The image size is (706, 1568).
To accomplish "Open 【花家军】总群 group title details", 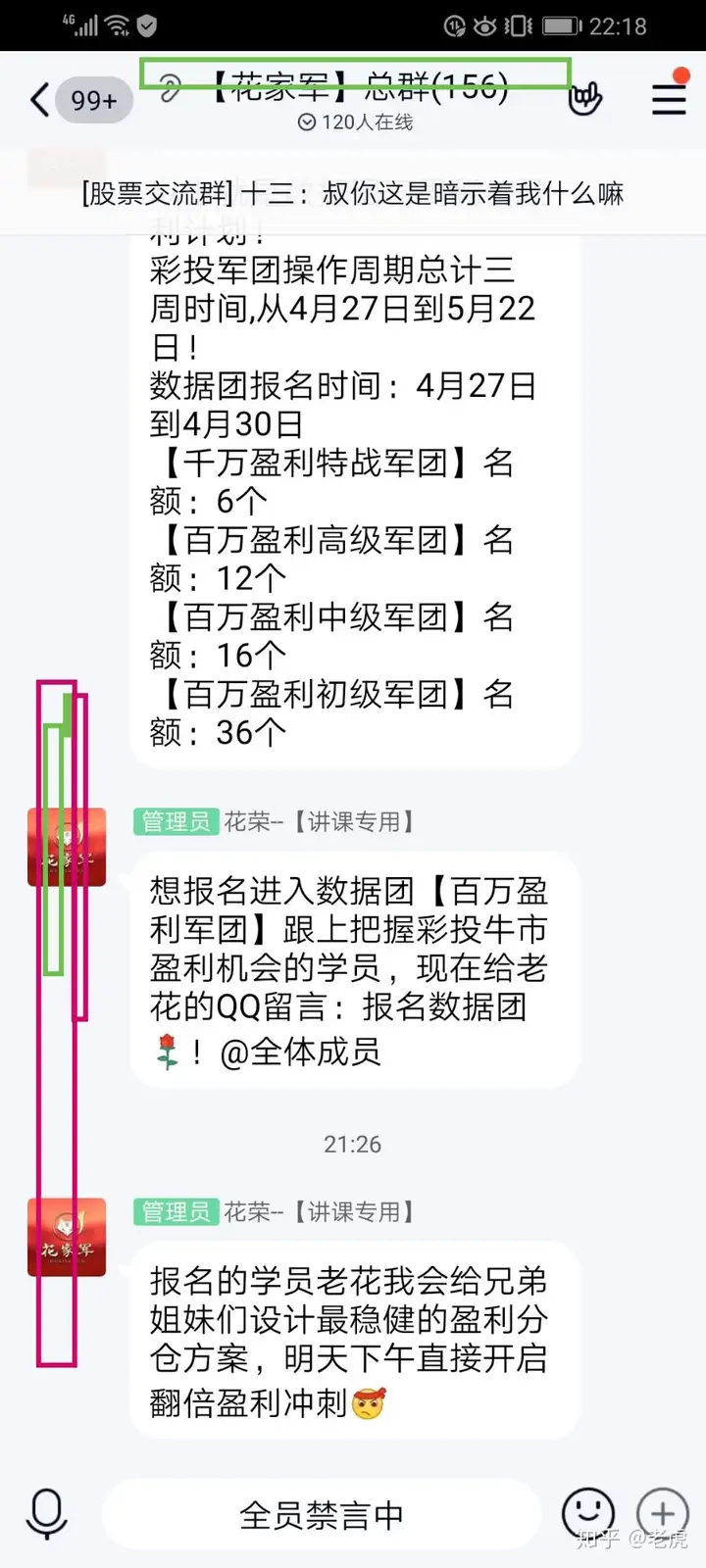I will (360, 88).
